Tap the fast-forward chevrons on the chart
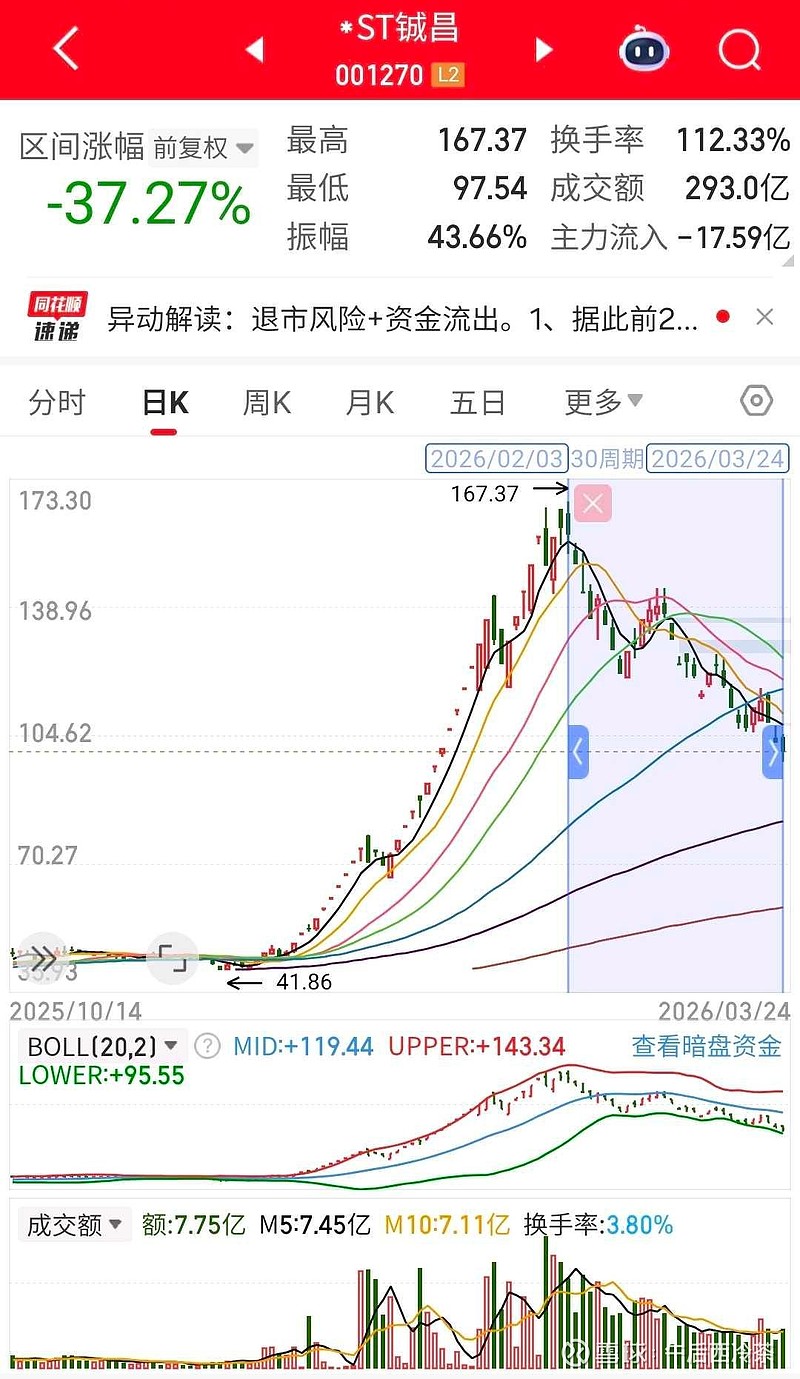Viewport: 800px width, 1379px height. pos(41,957)
